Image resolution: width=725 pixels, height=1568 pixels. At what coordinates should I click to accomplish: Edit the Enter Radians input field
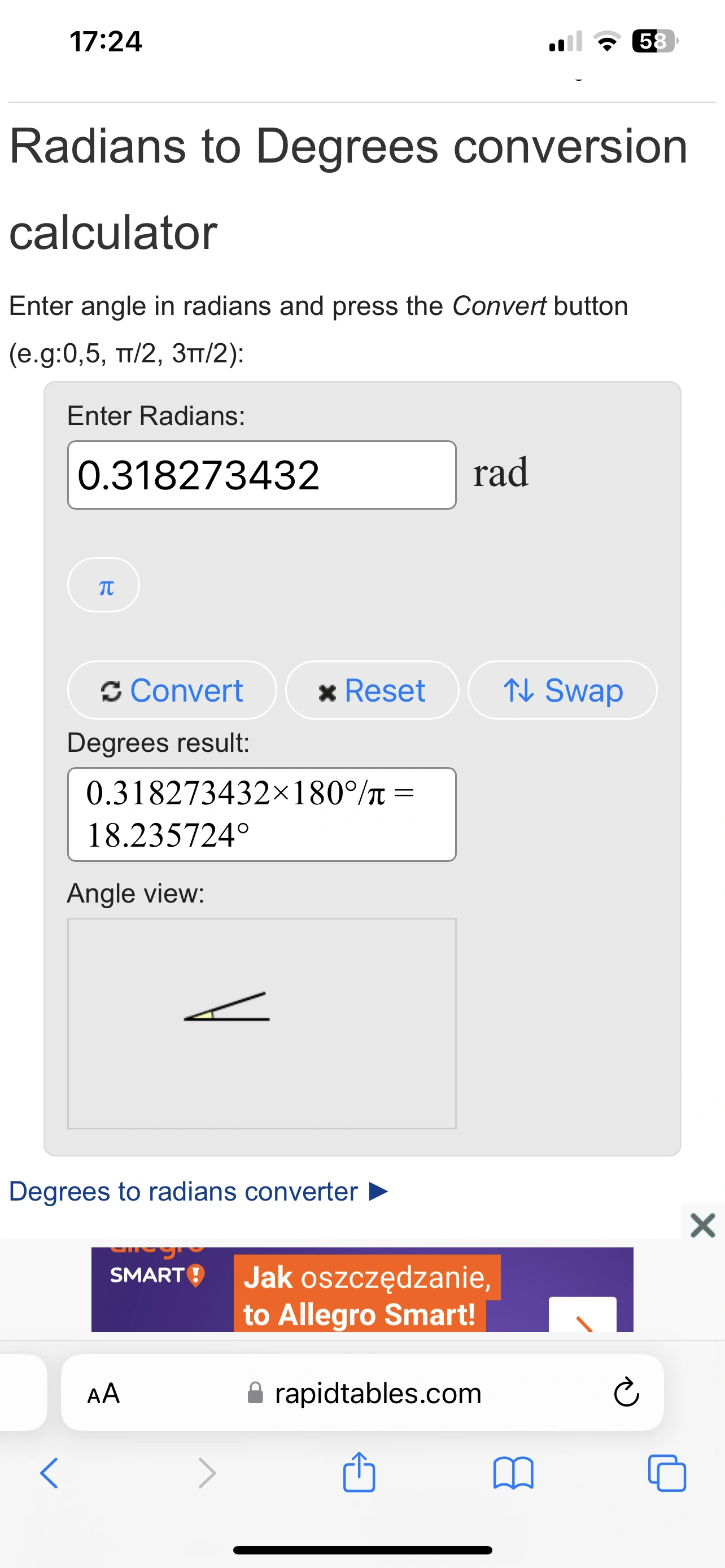262,475
